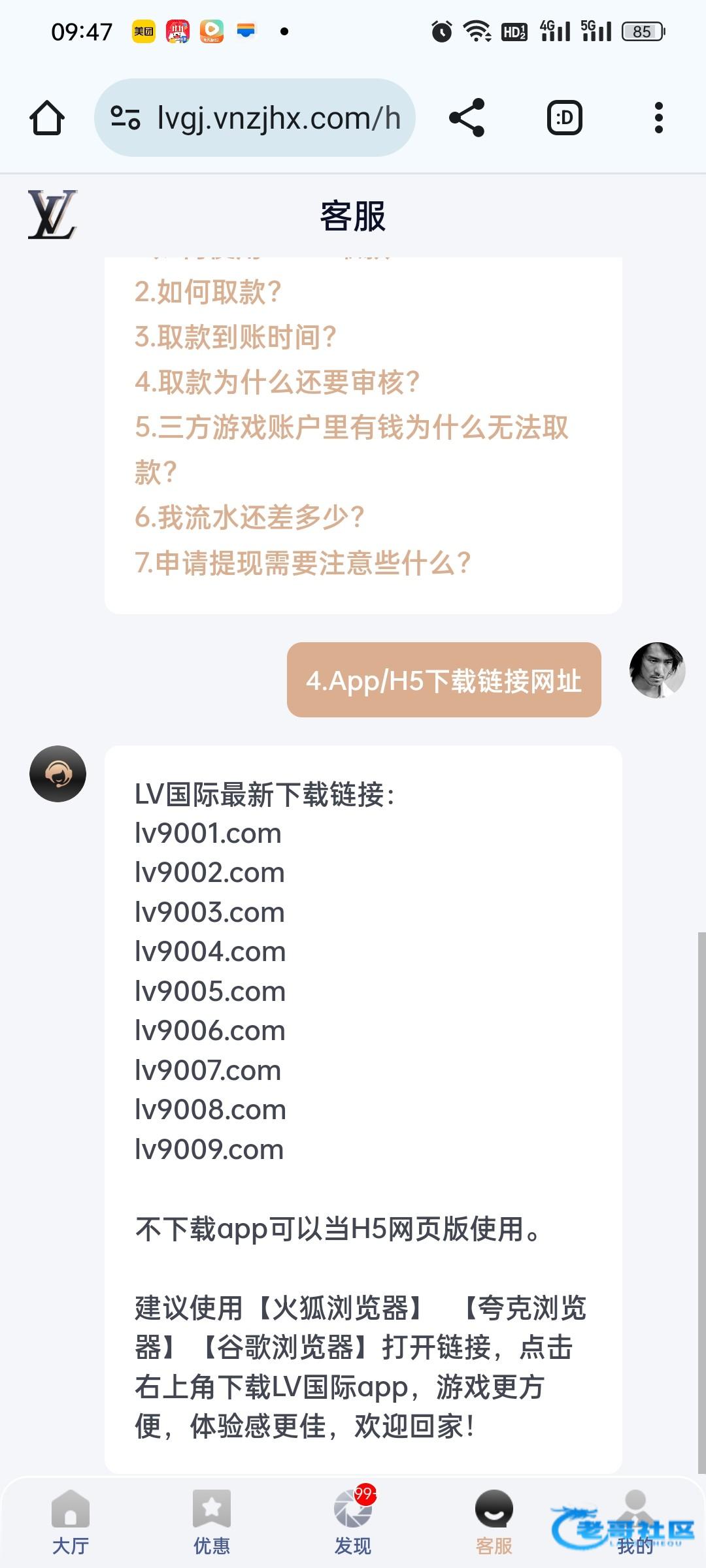Select question 7.申请提现需要注意些什么?

click(302, 563)
